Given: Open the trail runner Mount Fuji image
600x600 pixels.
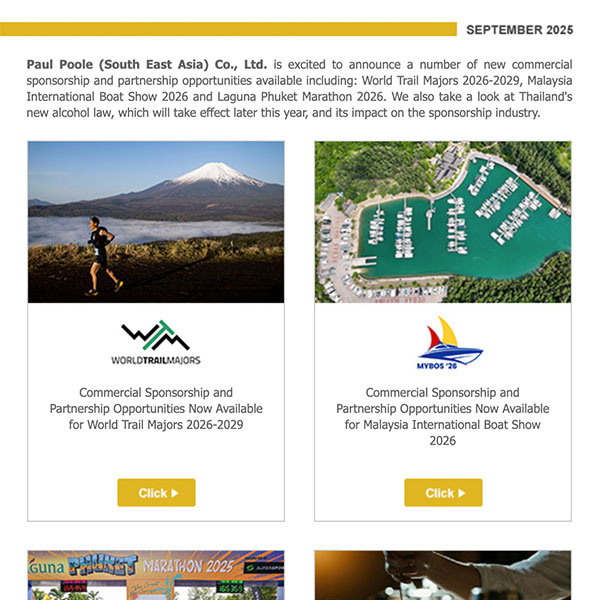Looking at the screenshot, I should [156, 221].
